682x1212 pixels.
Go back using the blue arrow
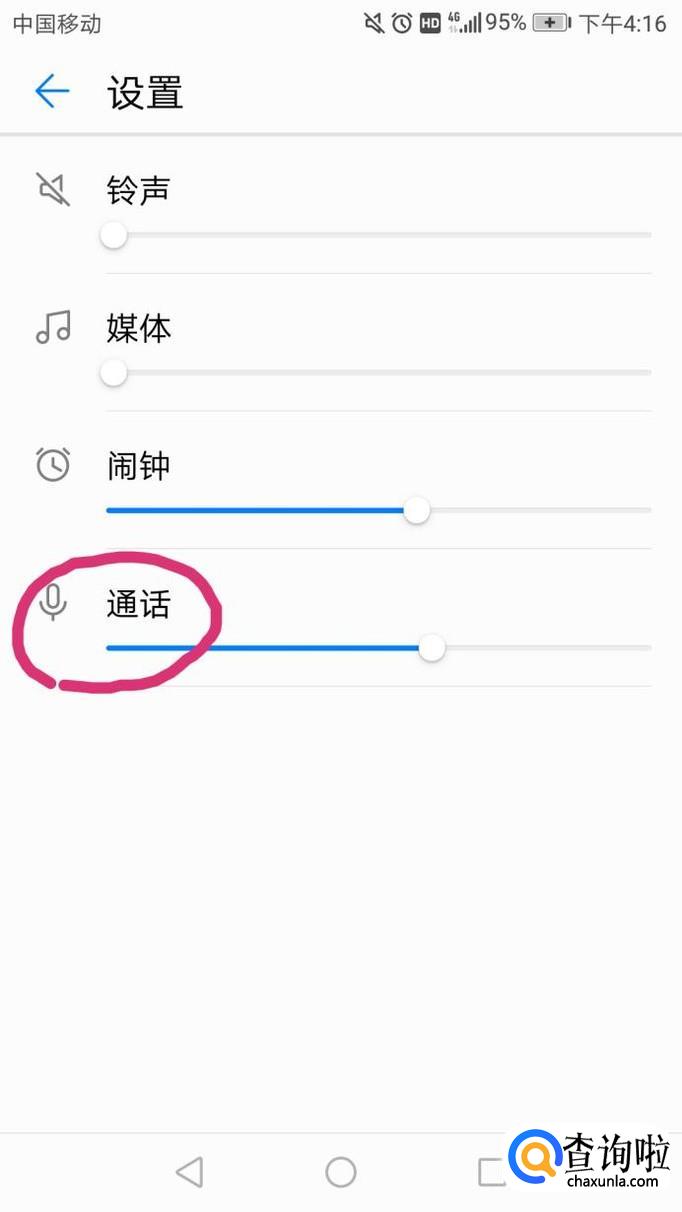[52, 92]
